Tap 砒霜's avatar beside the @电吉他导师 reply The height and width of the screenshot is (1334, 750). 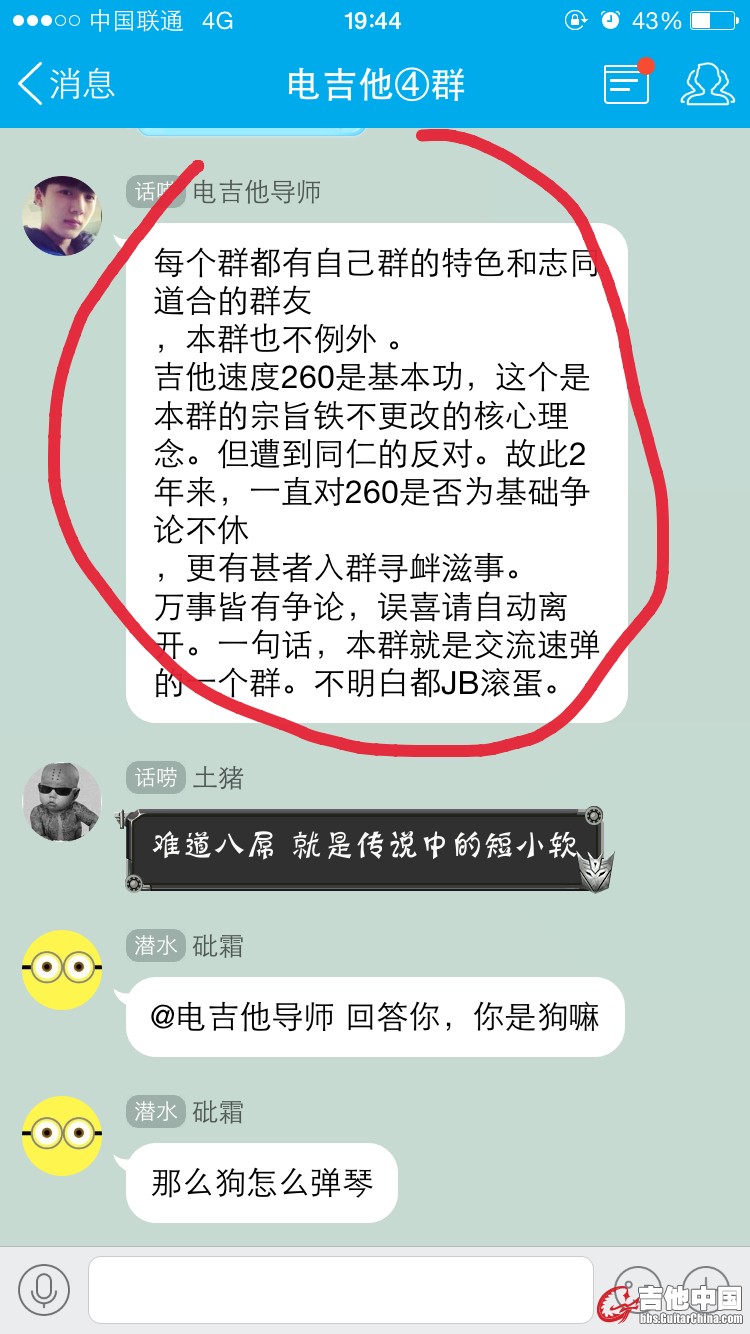coord(62,969)
